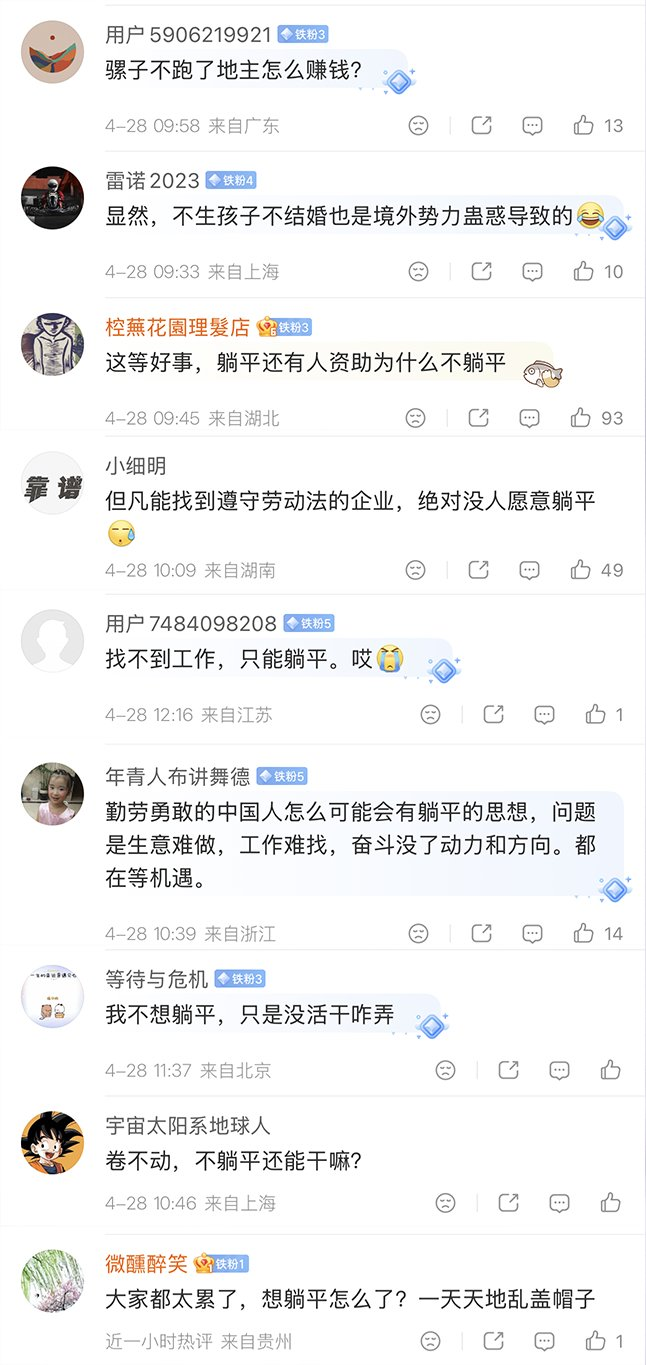Like 雷诺2023's comment
This screenshot has width=646, height=1365.
[x=583, y=271]
